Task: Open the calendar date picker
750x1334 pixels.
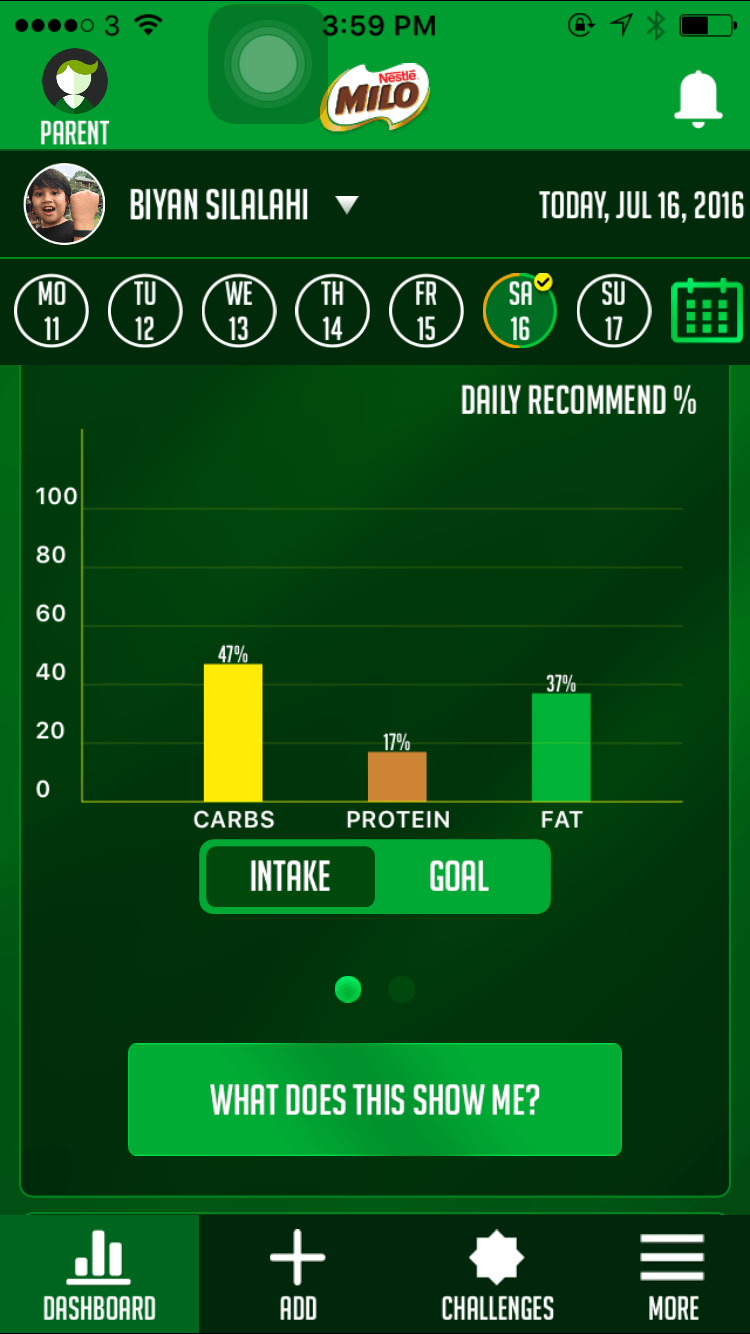Action: (x=706, y=311)
